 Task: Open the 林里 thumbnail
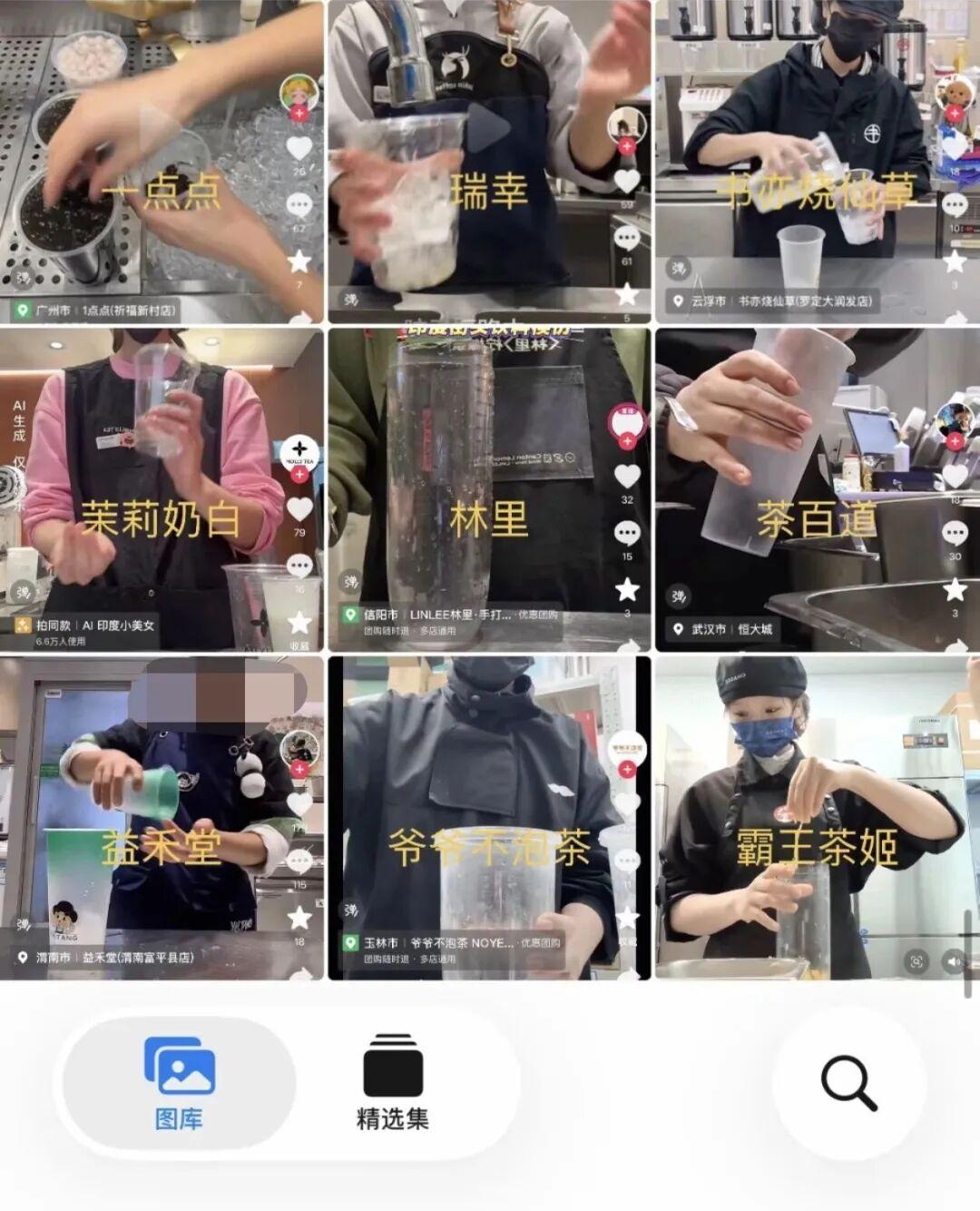click(489, 489)
